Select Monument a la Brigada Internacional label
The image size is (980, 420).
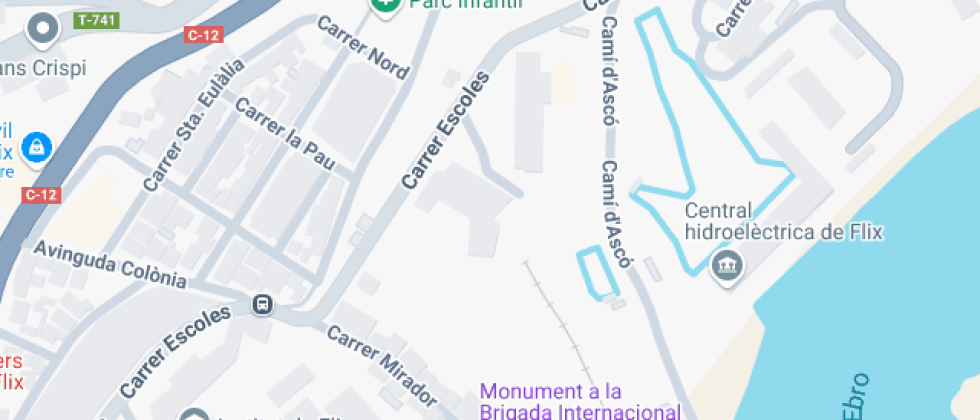[x=579, y=401]
